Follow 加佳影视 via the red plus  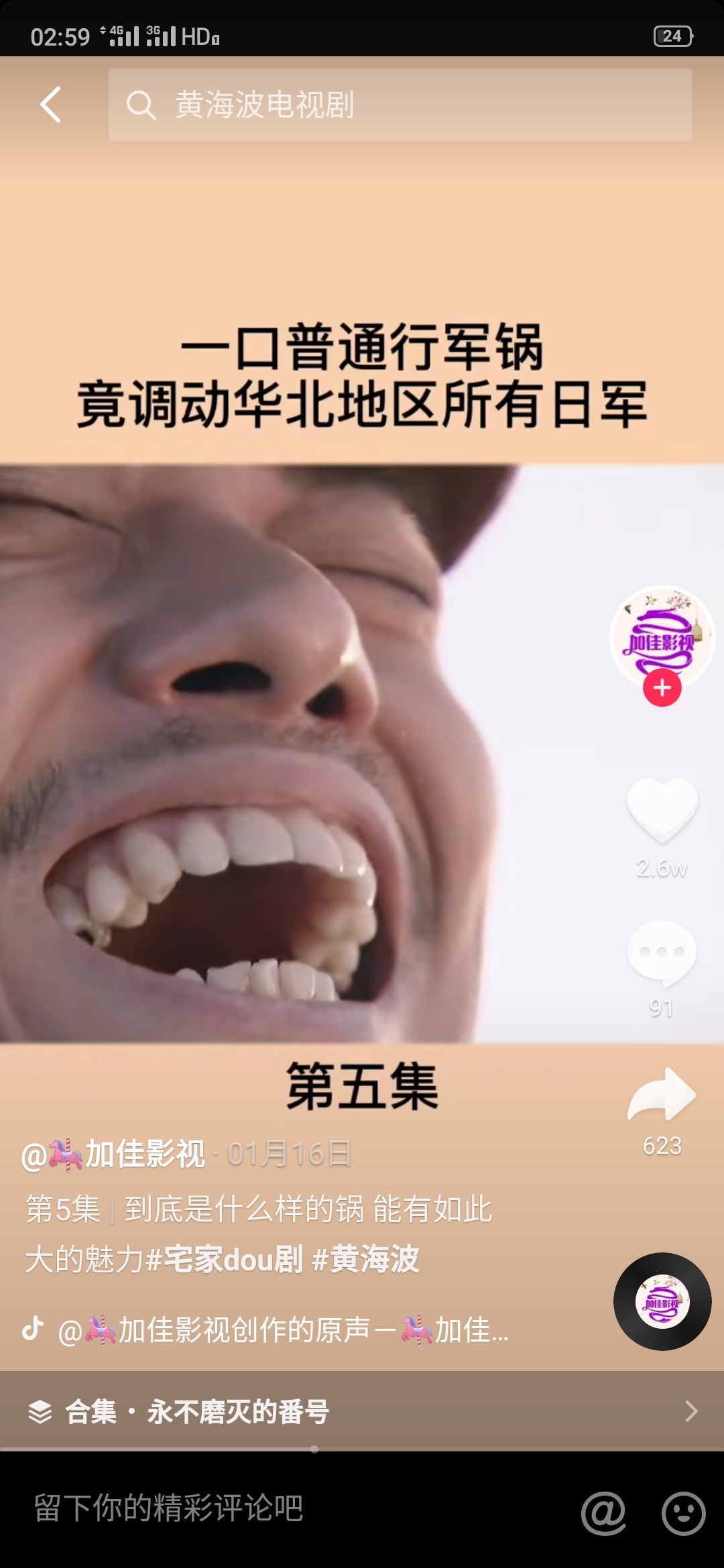(662, 688)
